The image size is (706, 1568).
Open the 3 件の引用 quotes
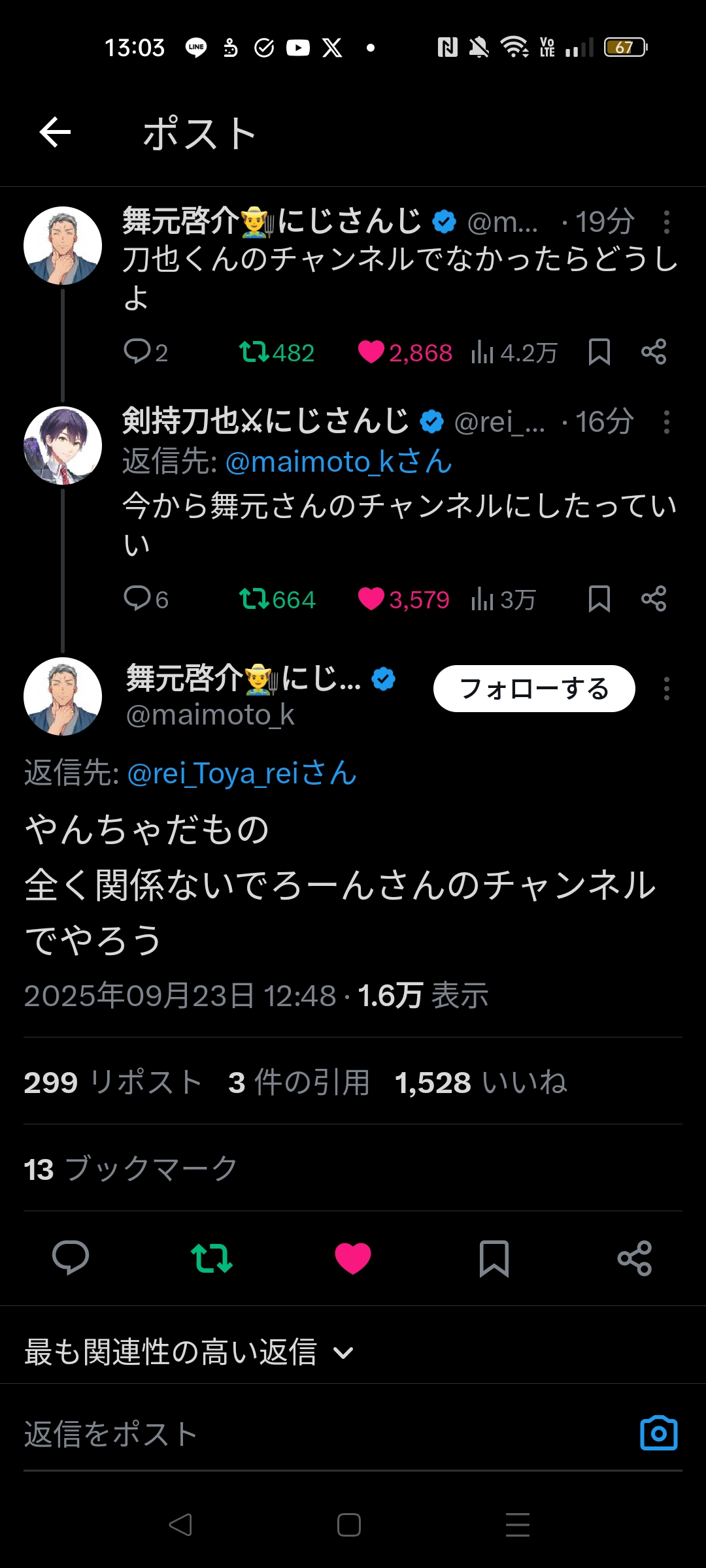coord(299,1083)
